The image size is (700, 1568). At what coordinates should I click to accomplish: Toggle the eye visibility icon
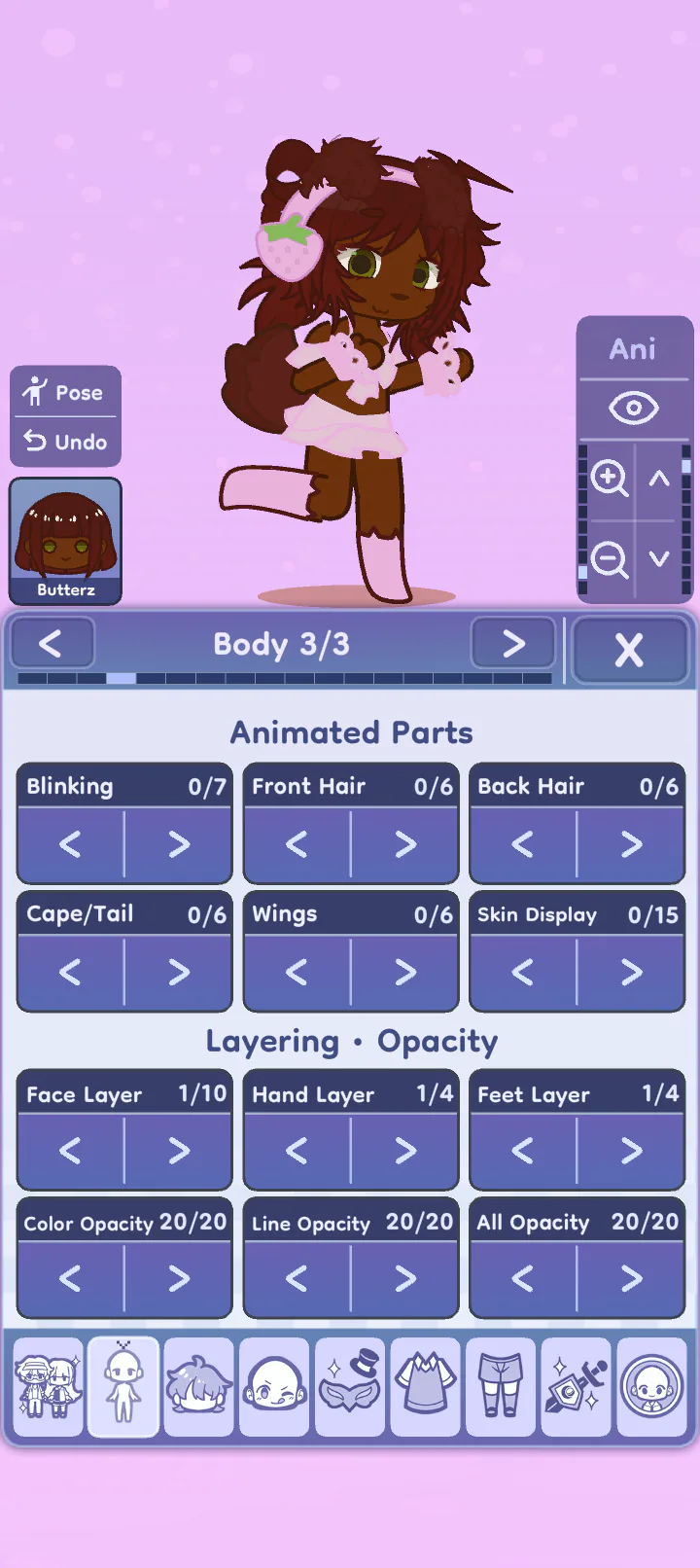(633, 408)
